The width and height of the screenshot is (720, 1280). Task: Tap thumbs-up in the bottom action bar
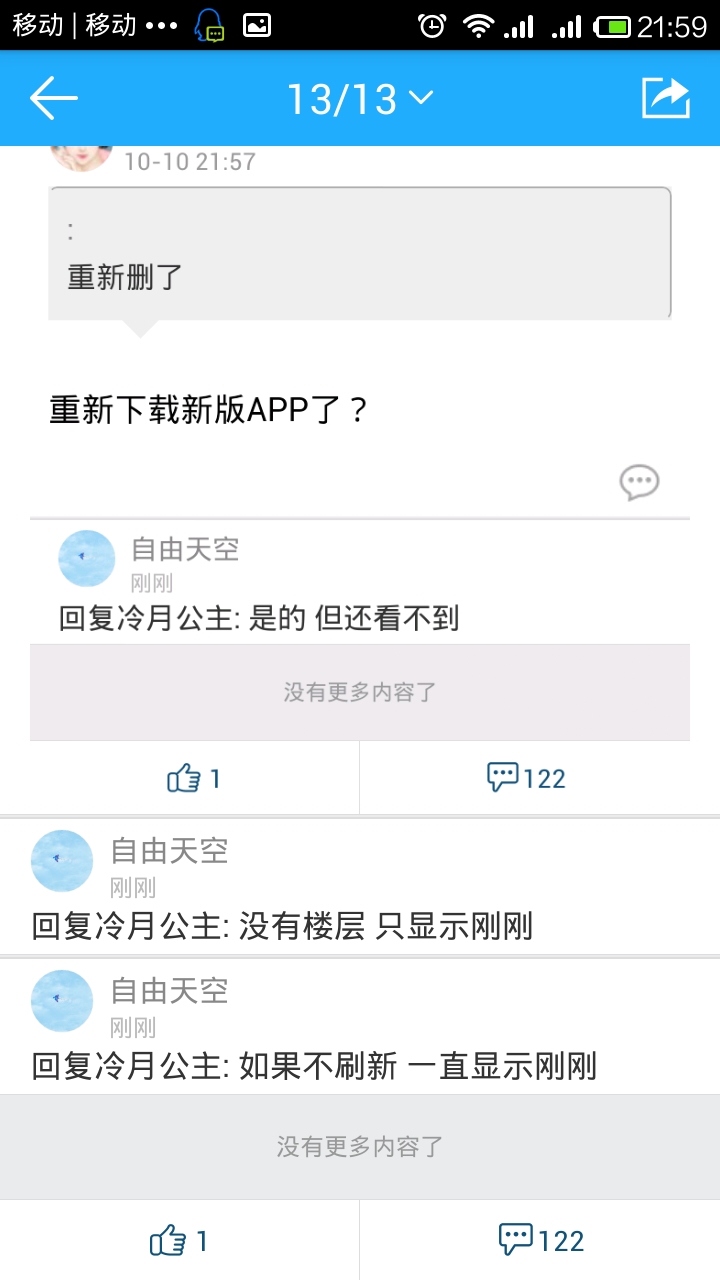179,1241
